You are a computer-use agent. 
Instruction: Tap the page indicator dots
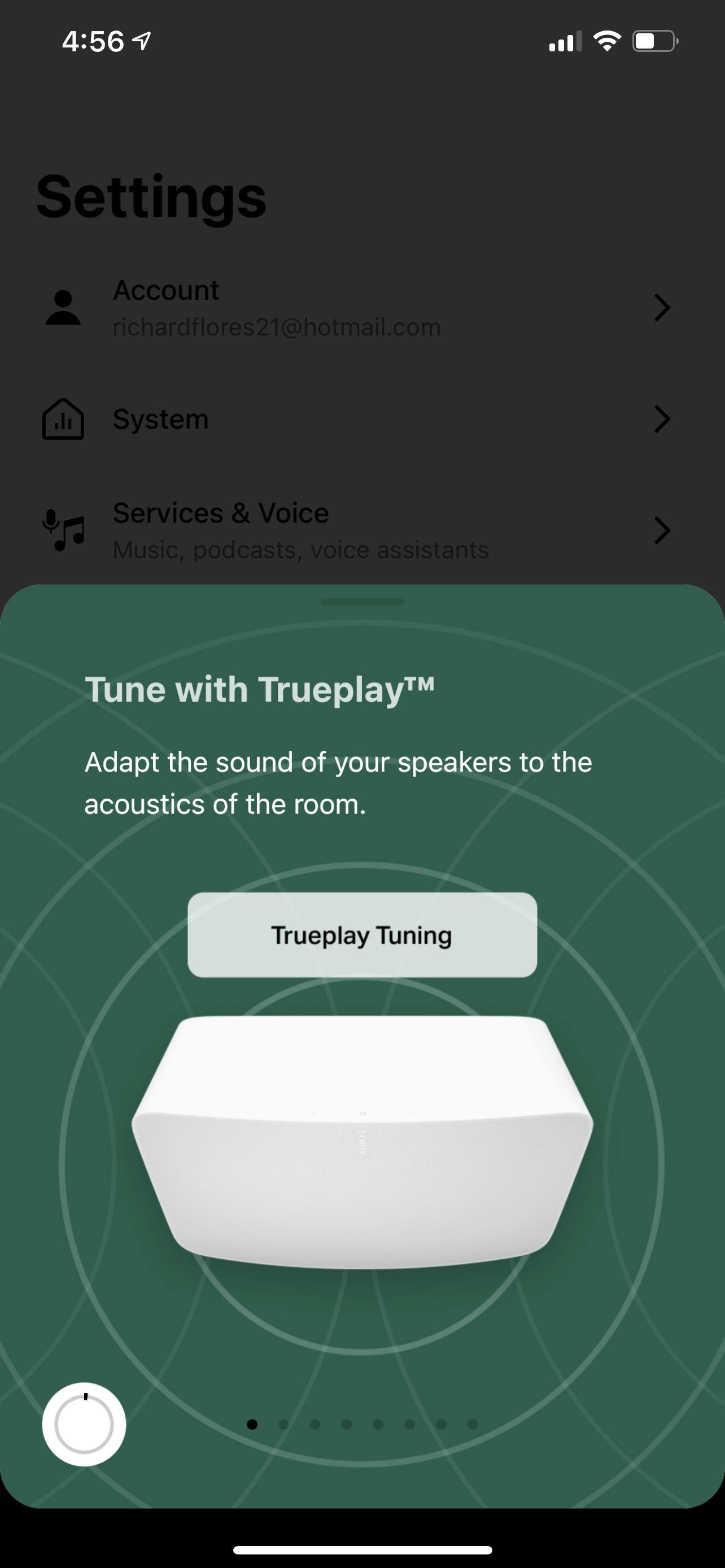[362, 1424]
